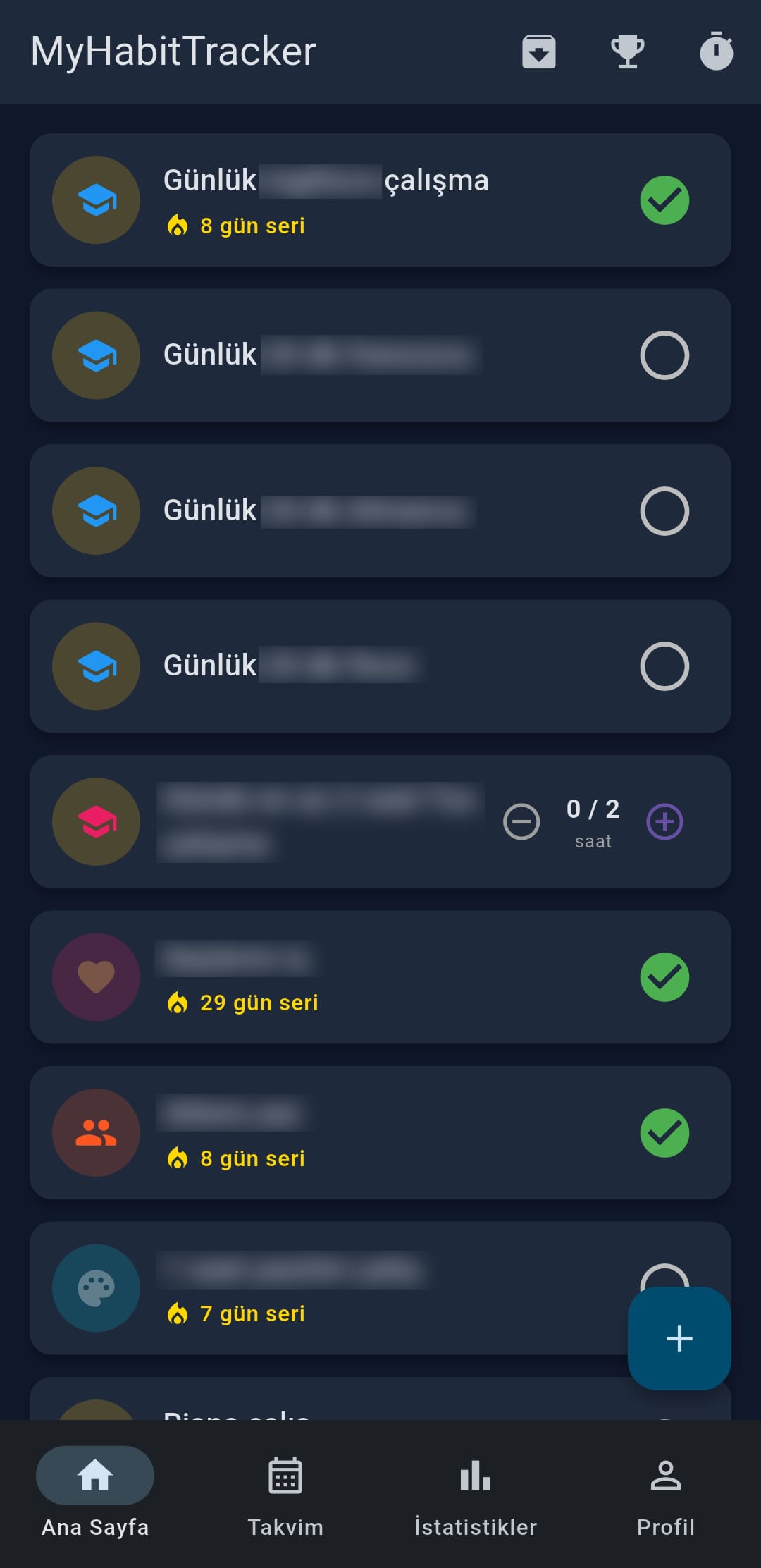This screenshot has width=761, height=1568.
Task: Open the archive icon in the app bar
Action: click(539, 52)
